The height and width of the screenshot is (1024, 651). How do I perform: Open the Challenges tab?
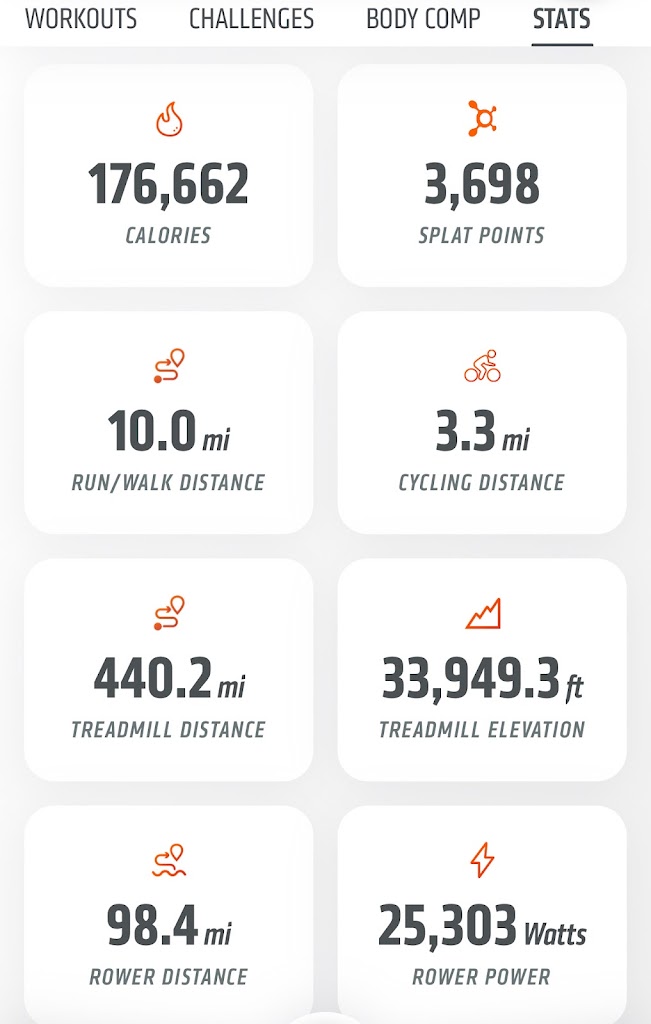(251, 19)
